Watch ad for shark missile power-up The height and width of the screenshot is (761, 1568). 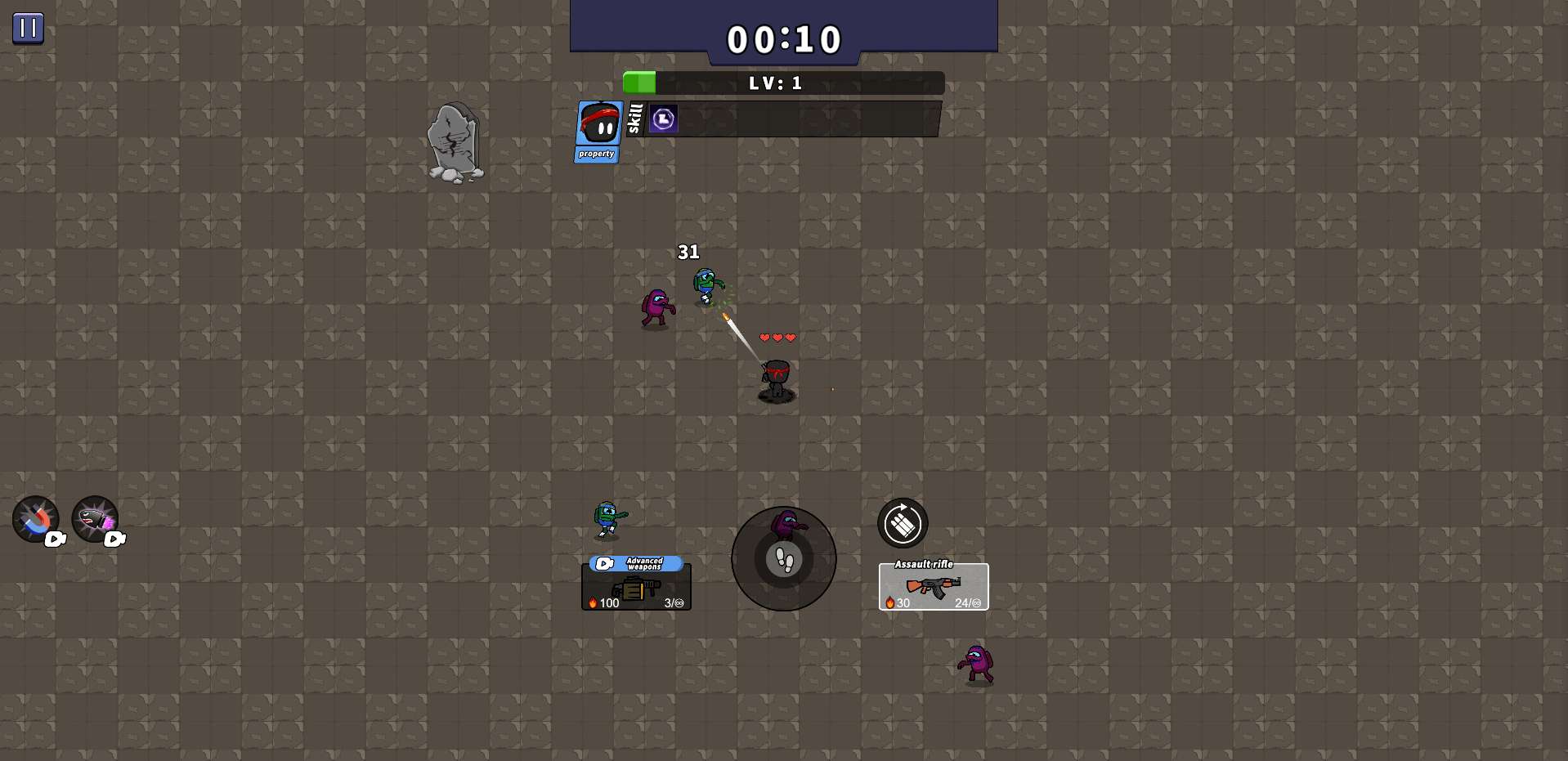96,520
